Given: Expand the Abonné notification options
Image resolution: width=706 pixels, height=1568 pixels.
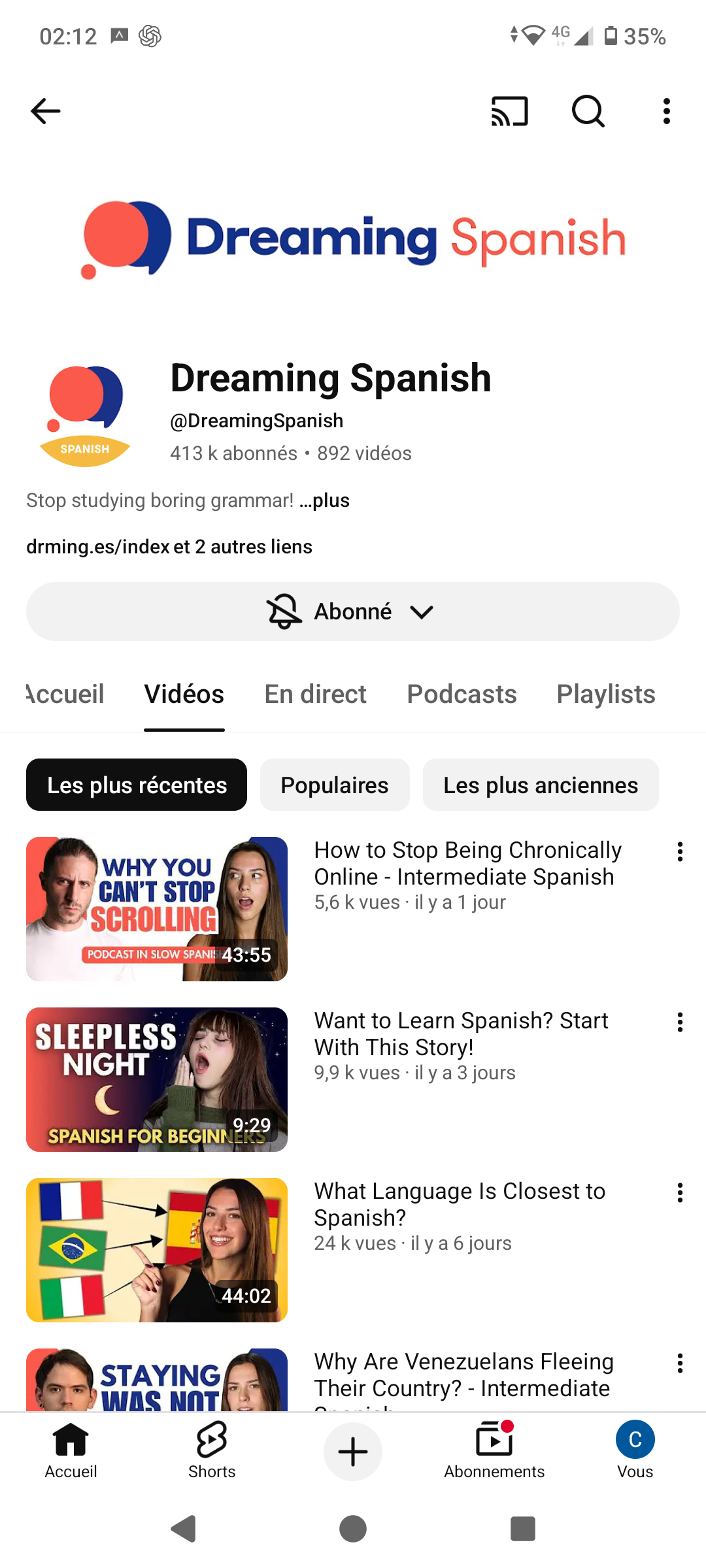Looking at the screenshot, I should [353, 611].
